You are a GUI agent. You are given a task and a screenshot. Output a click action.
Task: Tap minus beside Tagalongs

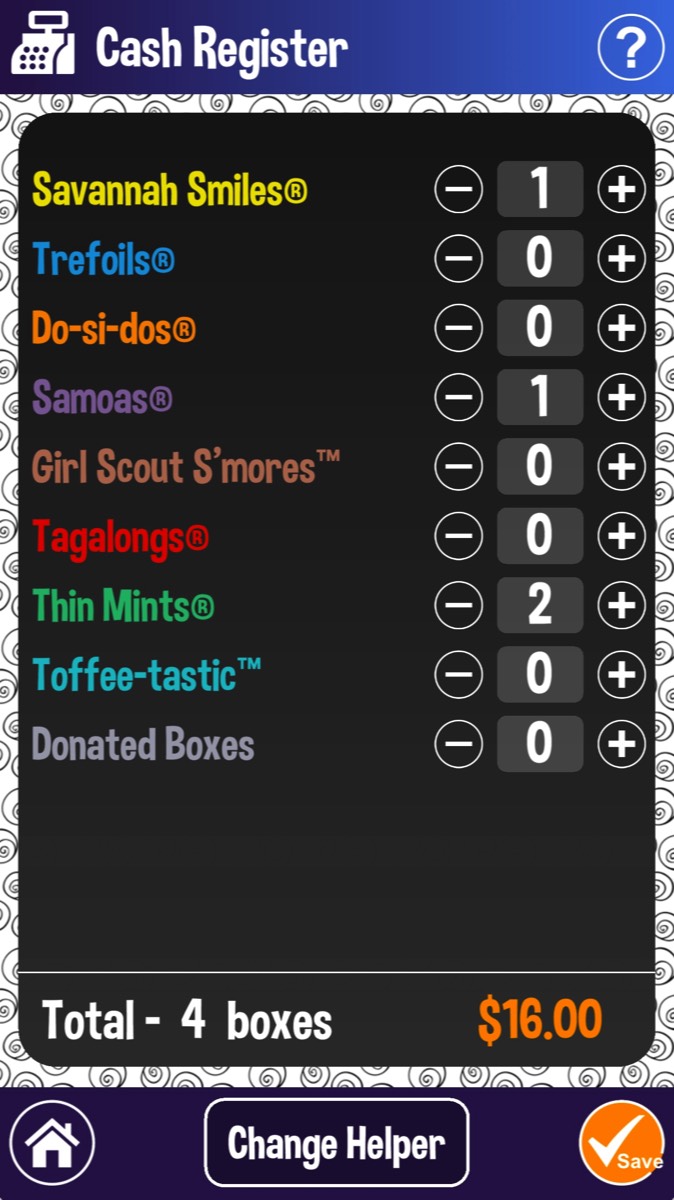point(459,537)
